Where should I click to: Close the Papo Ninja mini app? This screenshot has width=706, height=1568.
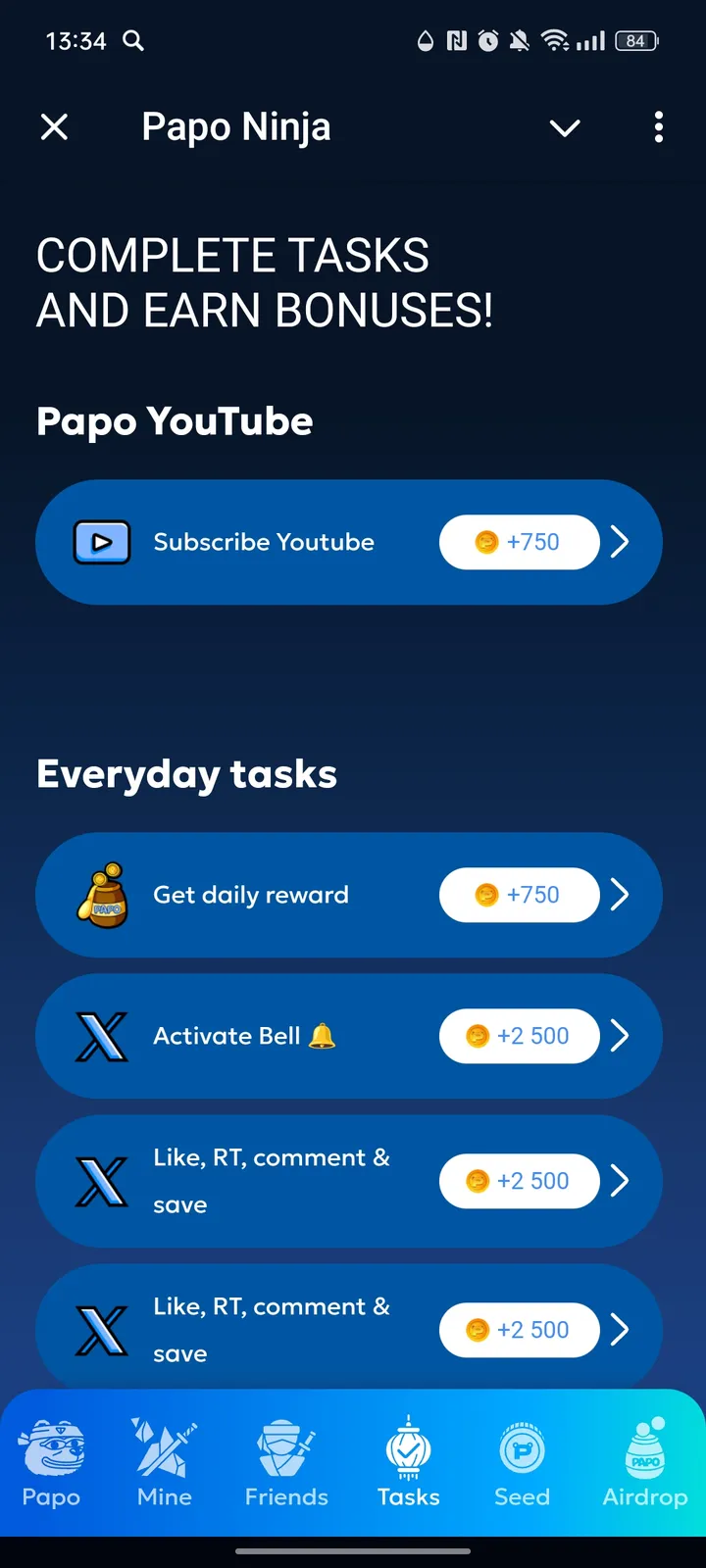point(55,126)
